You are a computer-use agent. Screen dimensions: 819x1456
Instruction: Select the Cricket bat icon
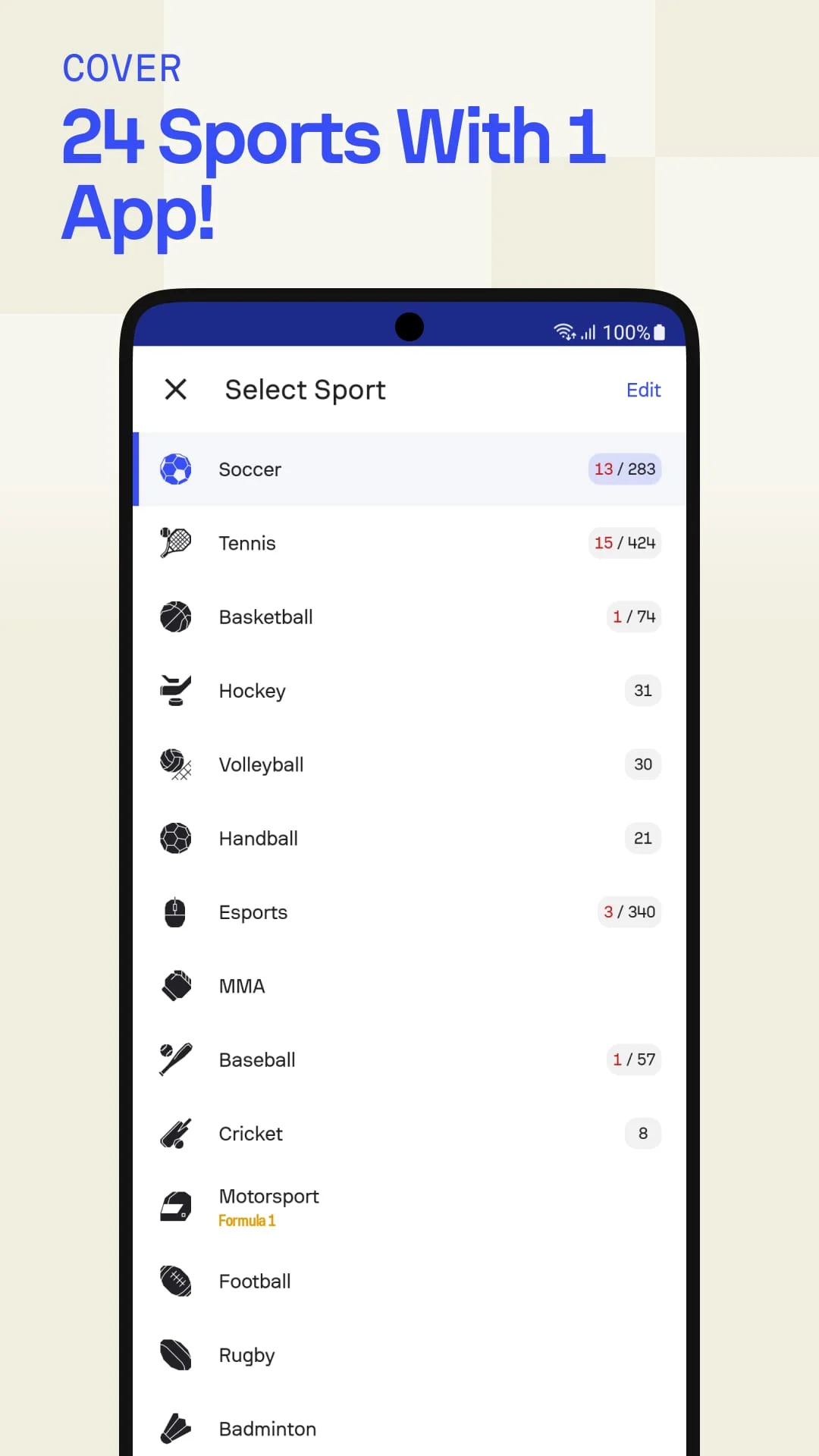(x=175, y=1133)
